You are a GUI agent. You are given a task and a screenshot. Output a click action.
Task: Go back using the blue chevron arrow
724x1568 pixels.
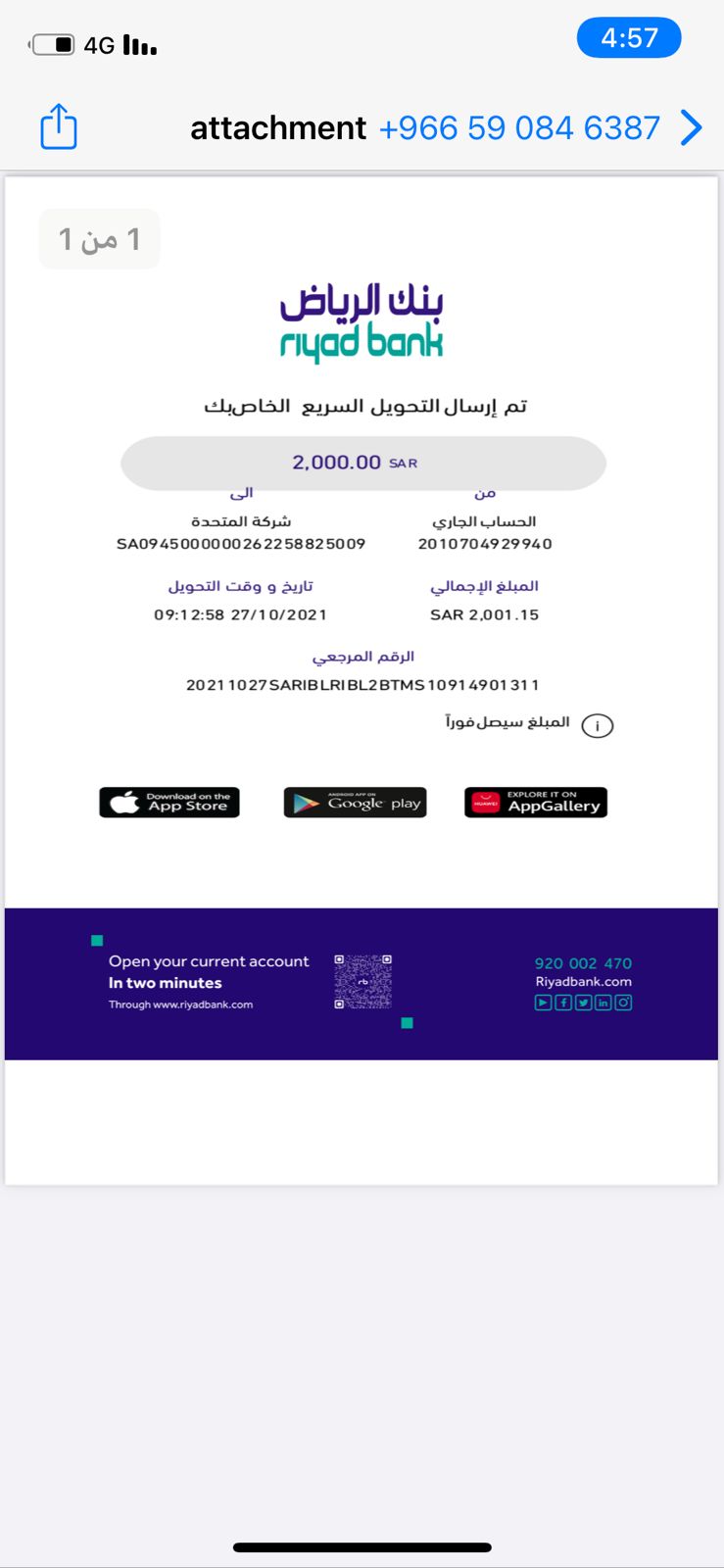[692, 127]
